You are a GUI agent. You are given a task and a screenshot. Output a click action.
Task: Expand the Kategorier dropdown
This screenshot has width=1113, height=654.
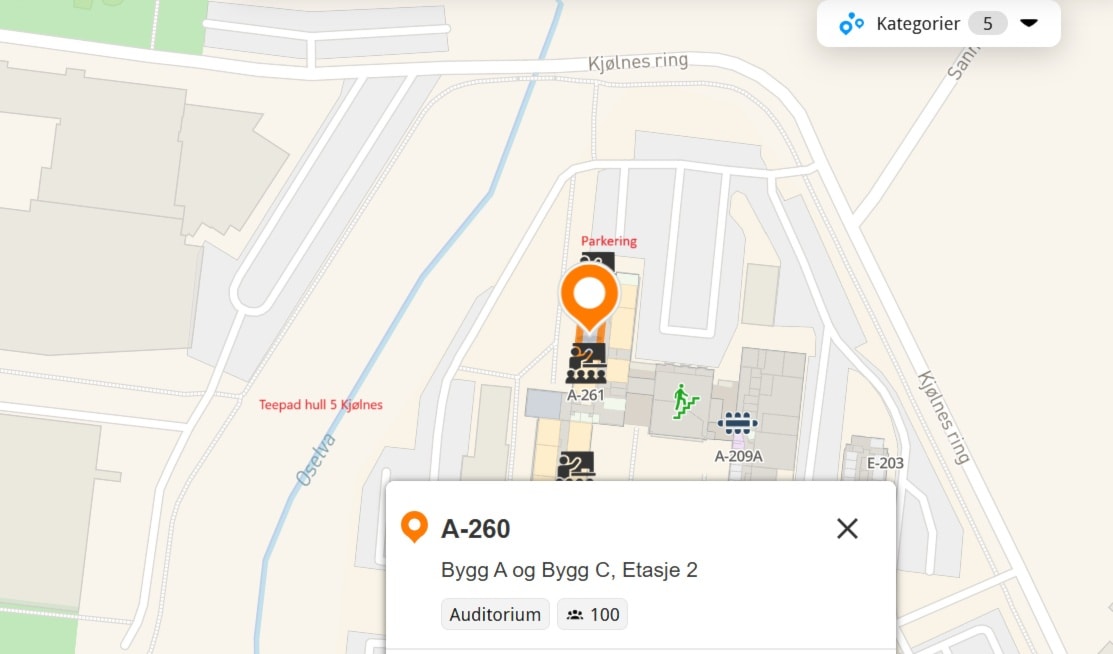click(1028, 24)
